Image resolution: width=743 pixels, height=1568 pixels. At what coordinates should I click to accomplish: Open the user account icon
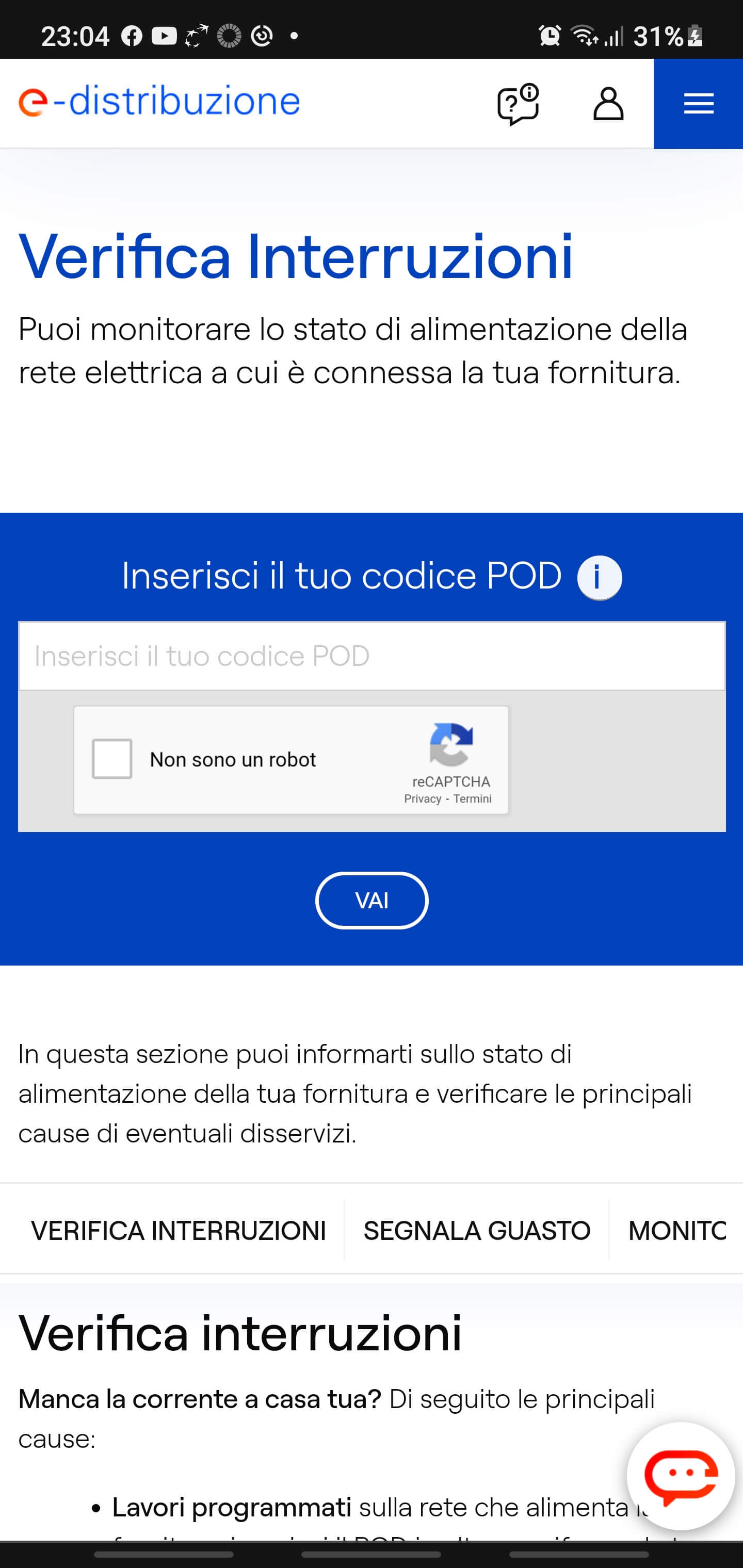tap(608, 104)
